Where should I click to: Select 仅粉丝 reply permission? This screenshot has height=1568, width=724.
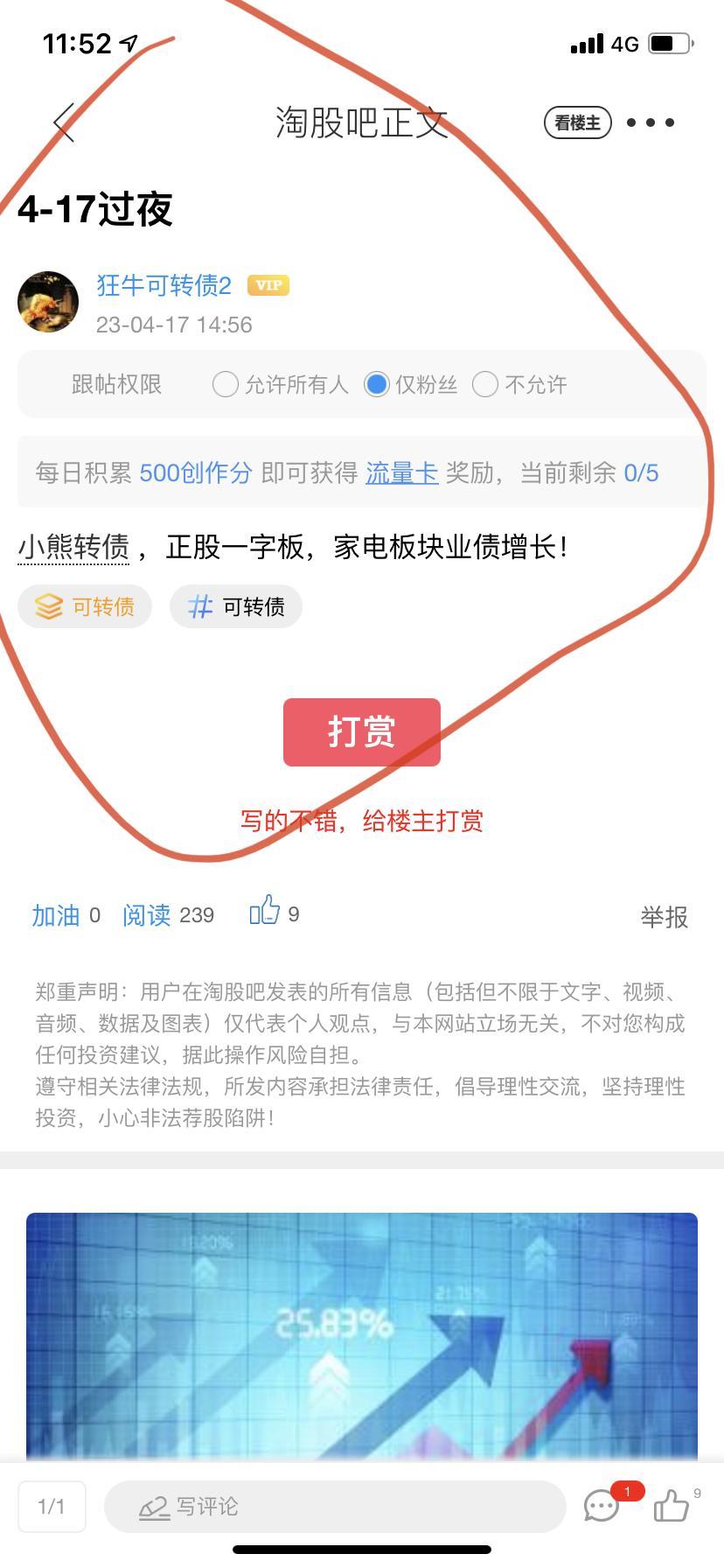click(x=377, y=384)
